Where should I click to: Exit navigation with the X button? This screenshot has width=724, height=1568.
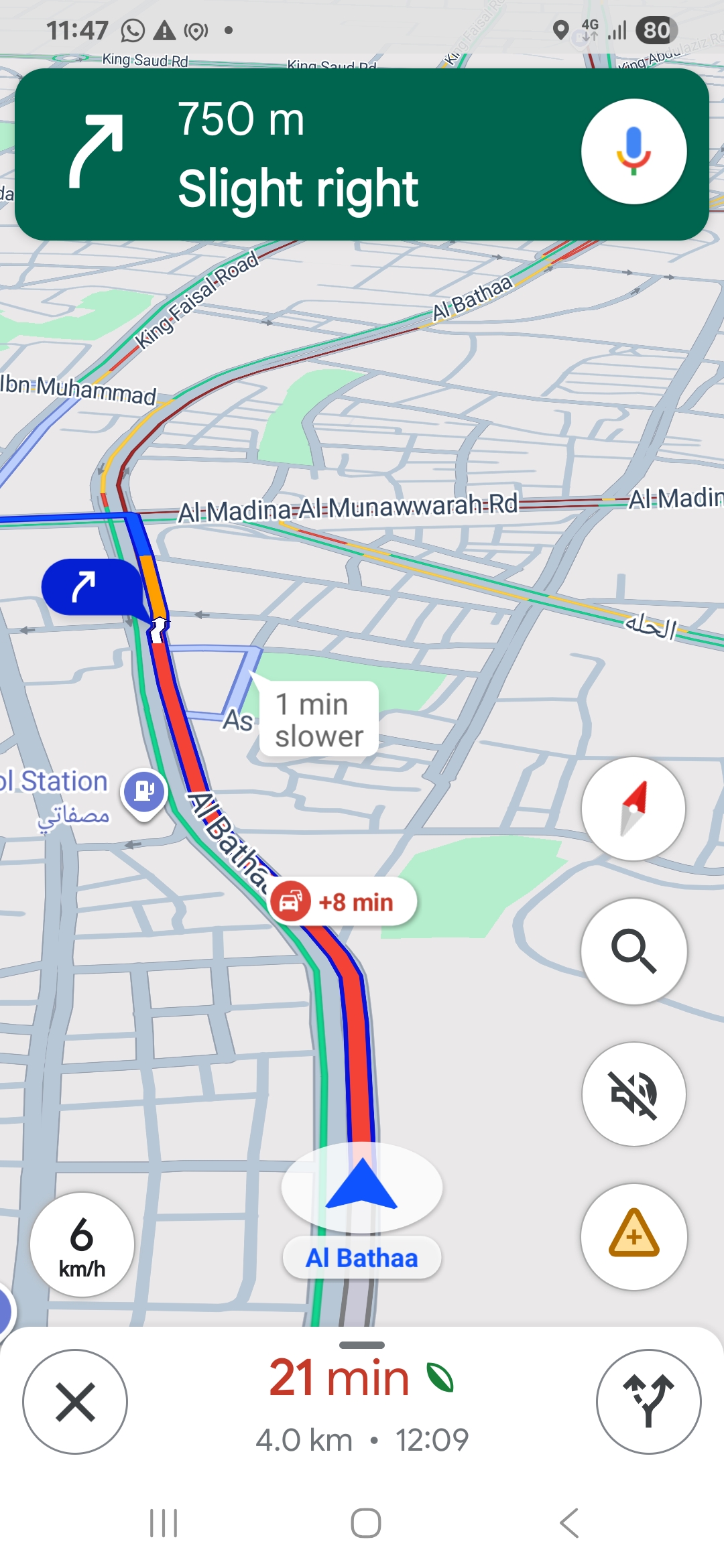75,1401
